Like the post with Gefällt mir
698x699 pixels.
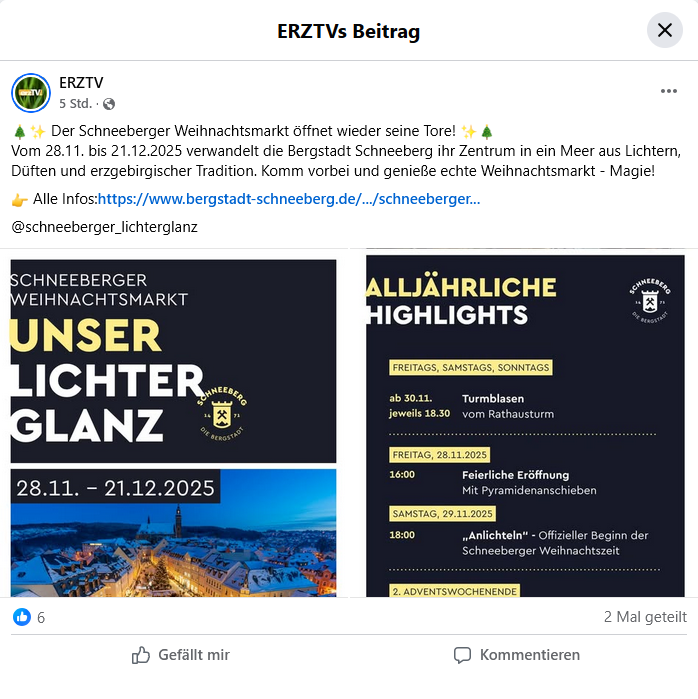(181, 655)
